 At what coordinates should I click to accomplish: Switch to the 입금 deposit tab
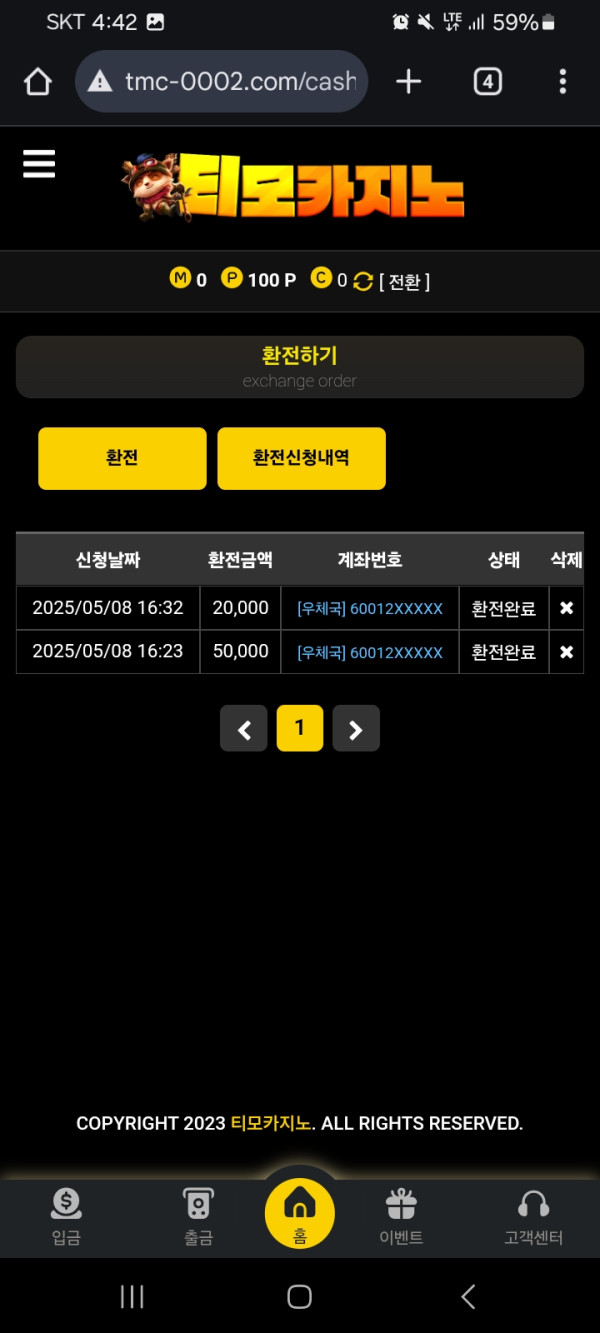click(x=66, y=1216)
